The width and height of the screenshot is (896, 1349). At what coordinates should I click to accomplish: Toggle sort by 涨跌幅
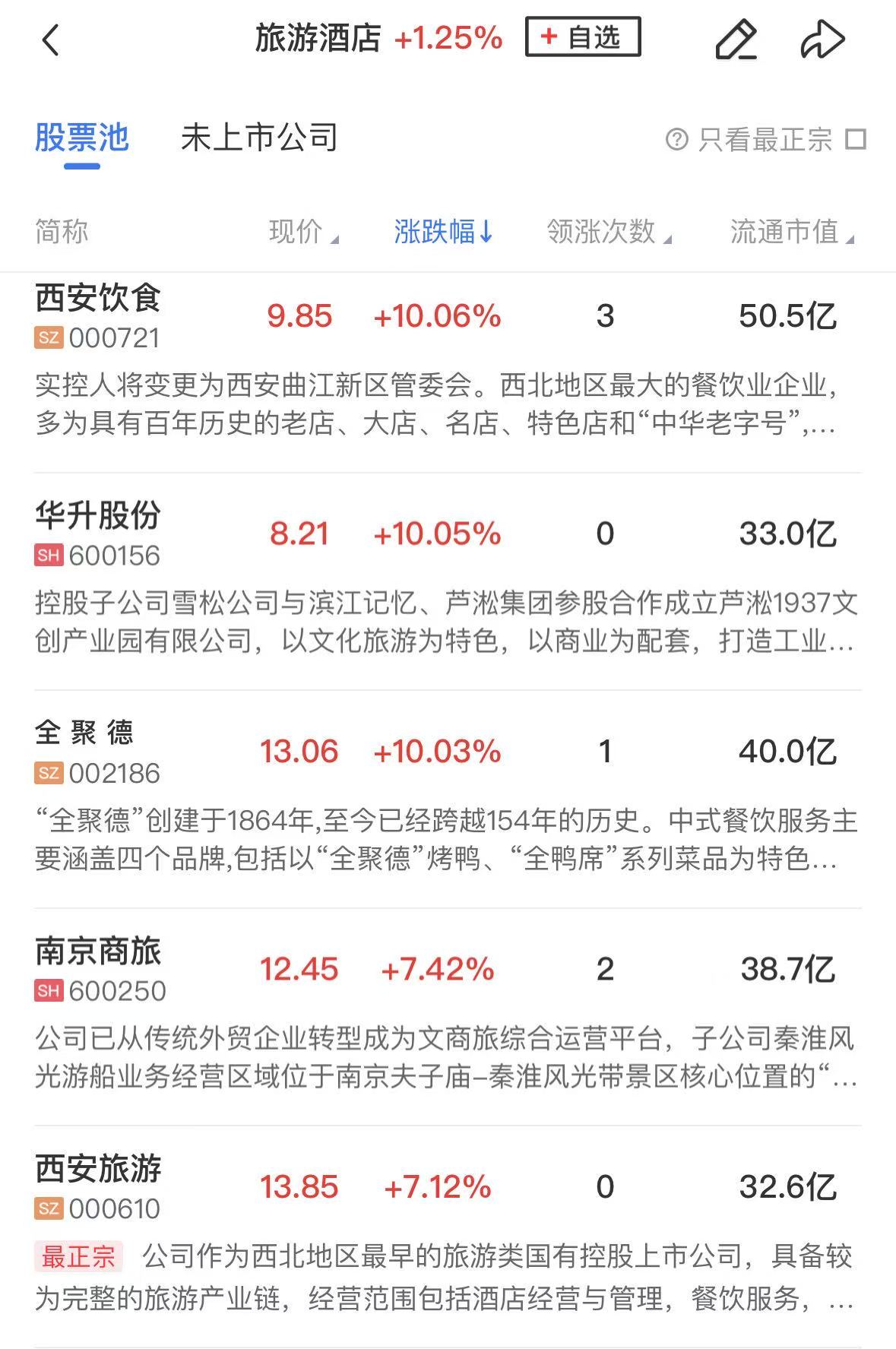point(443,232)
